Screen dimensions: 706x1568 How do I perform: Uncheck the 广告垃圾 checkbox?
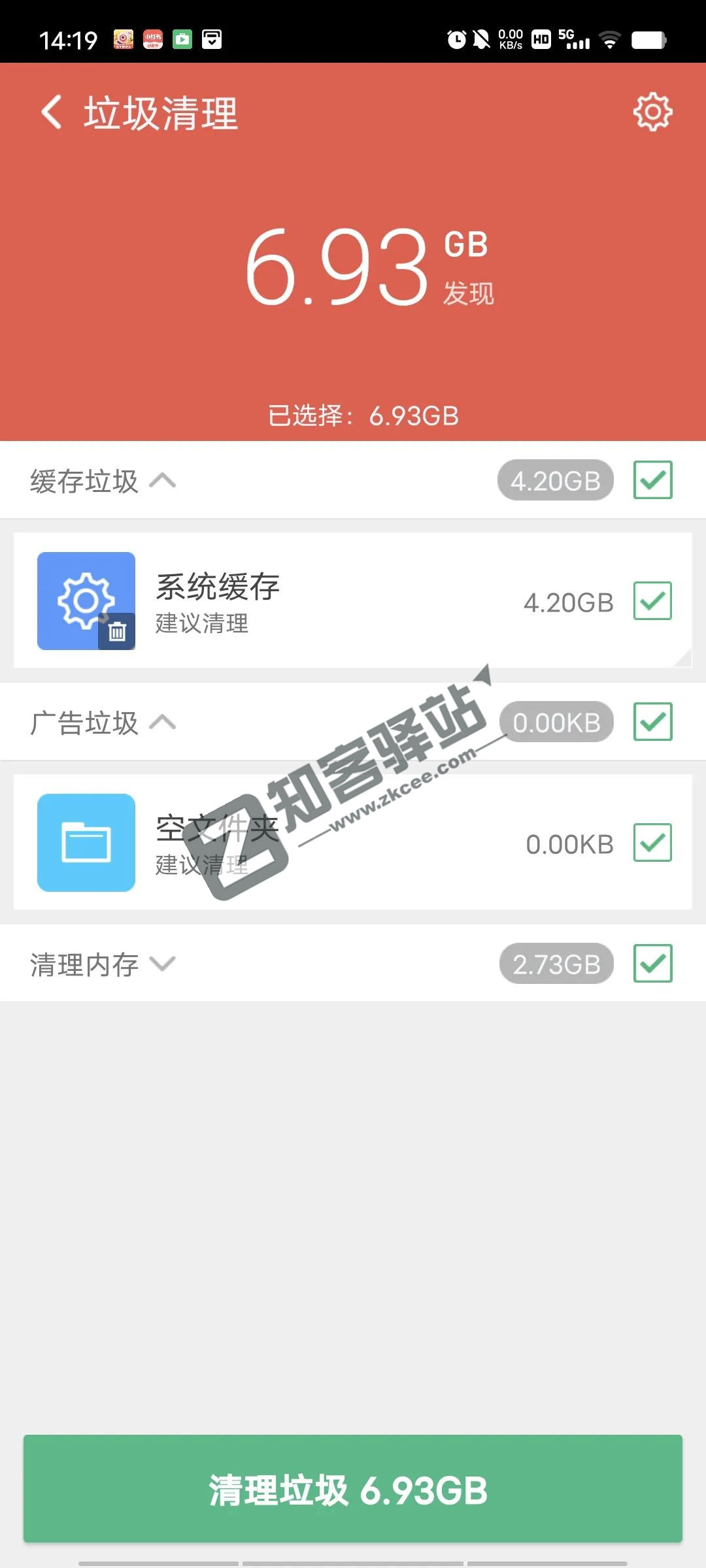tap(652, 722)
